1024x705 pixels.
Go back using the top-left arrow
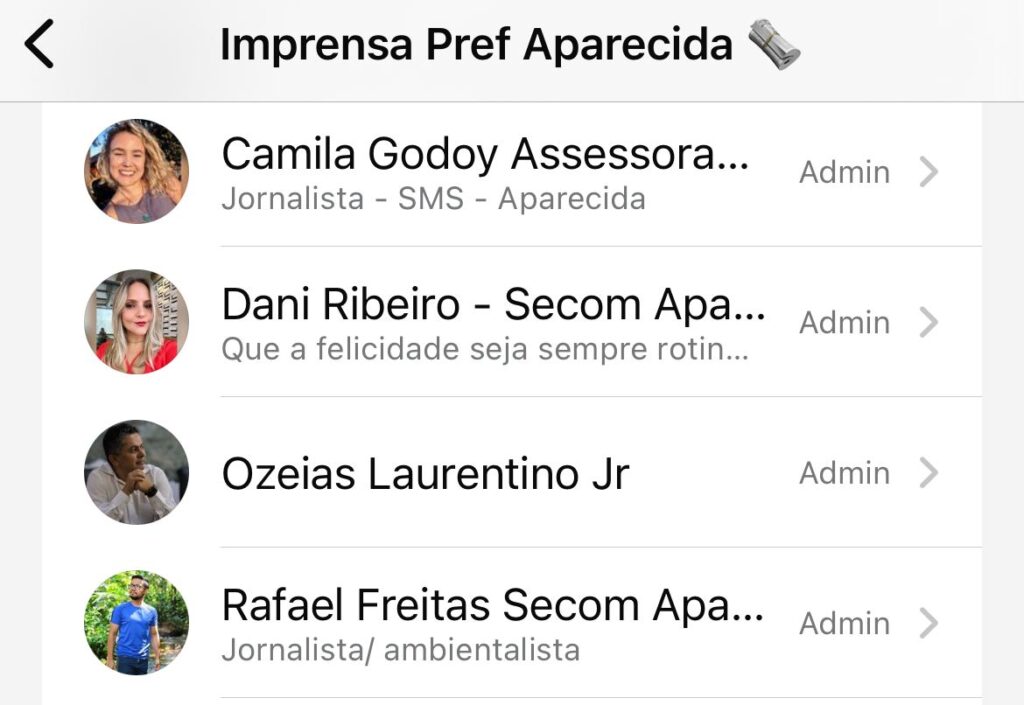[40, 46]
